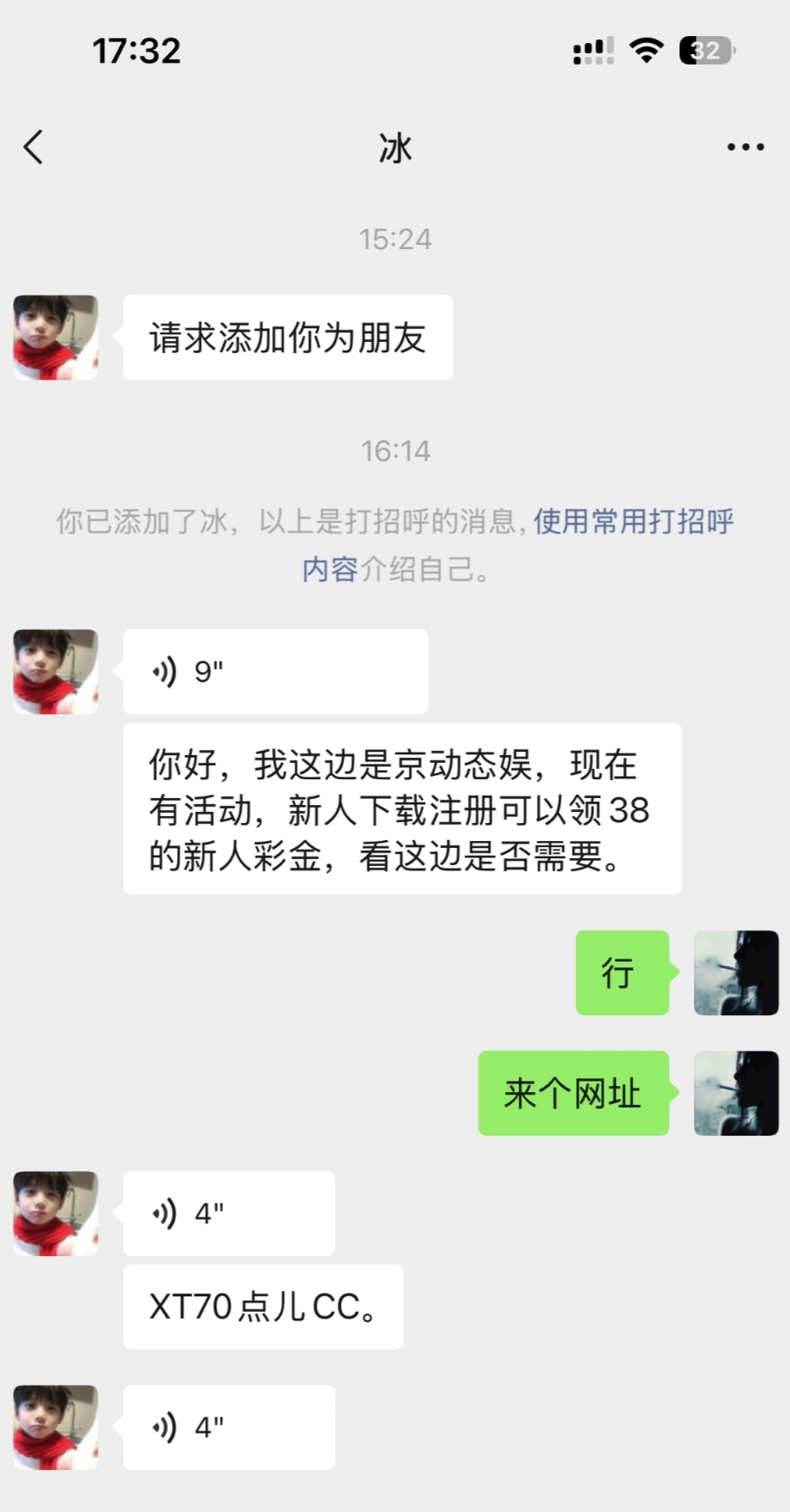
Task: Go back from chat with 冰
Action: (33, 147)
